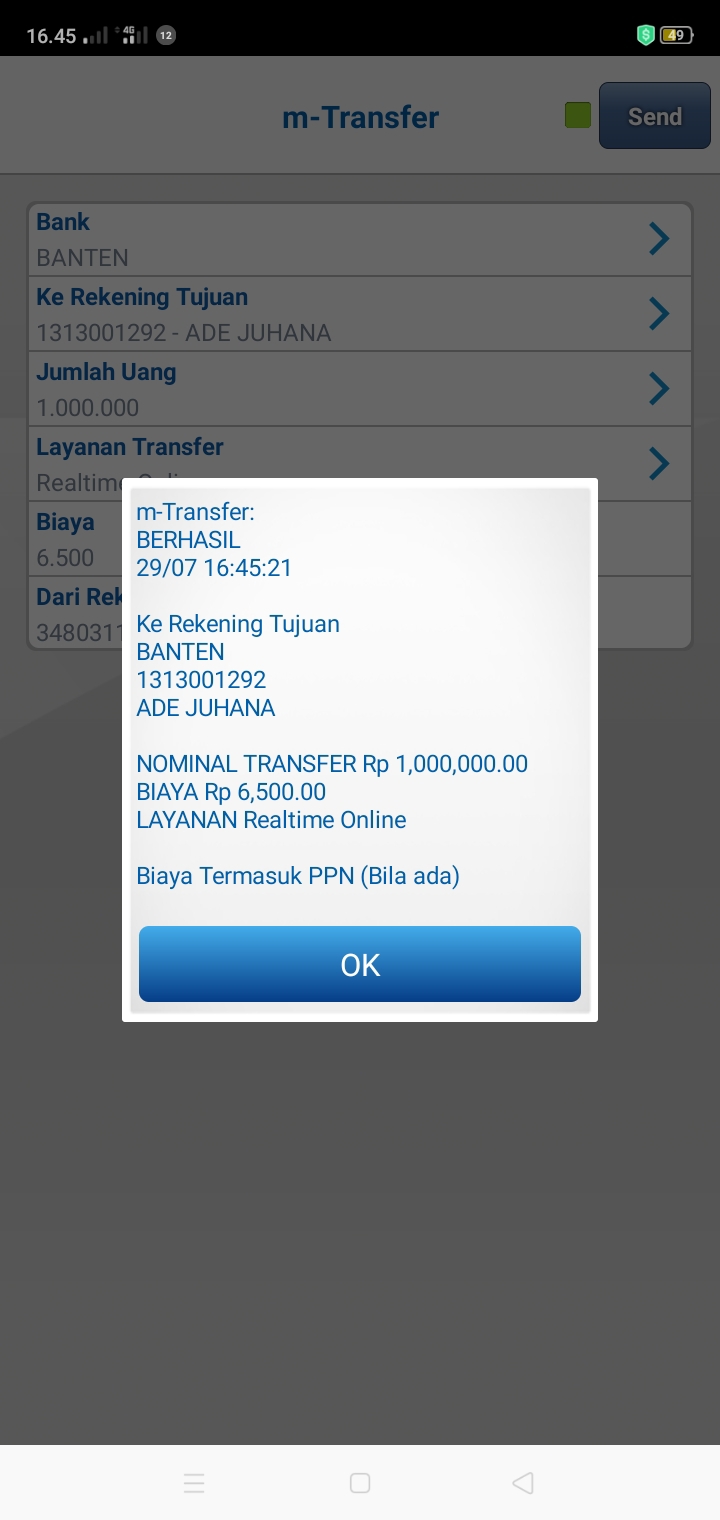Go to the system home screen
The width and height of the screenshot is (720, 1520).
(x=360, y=1483)
